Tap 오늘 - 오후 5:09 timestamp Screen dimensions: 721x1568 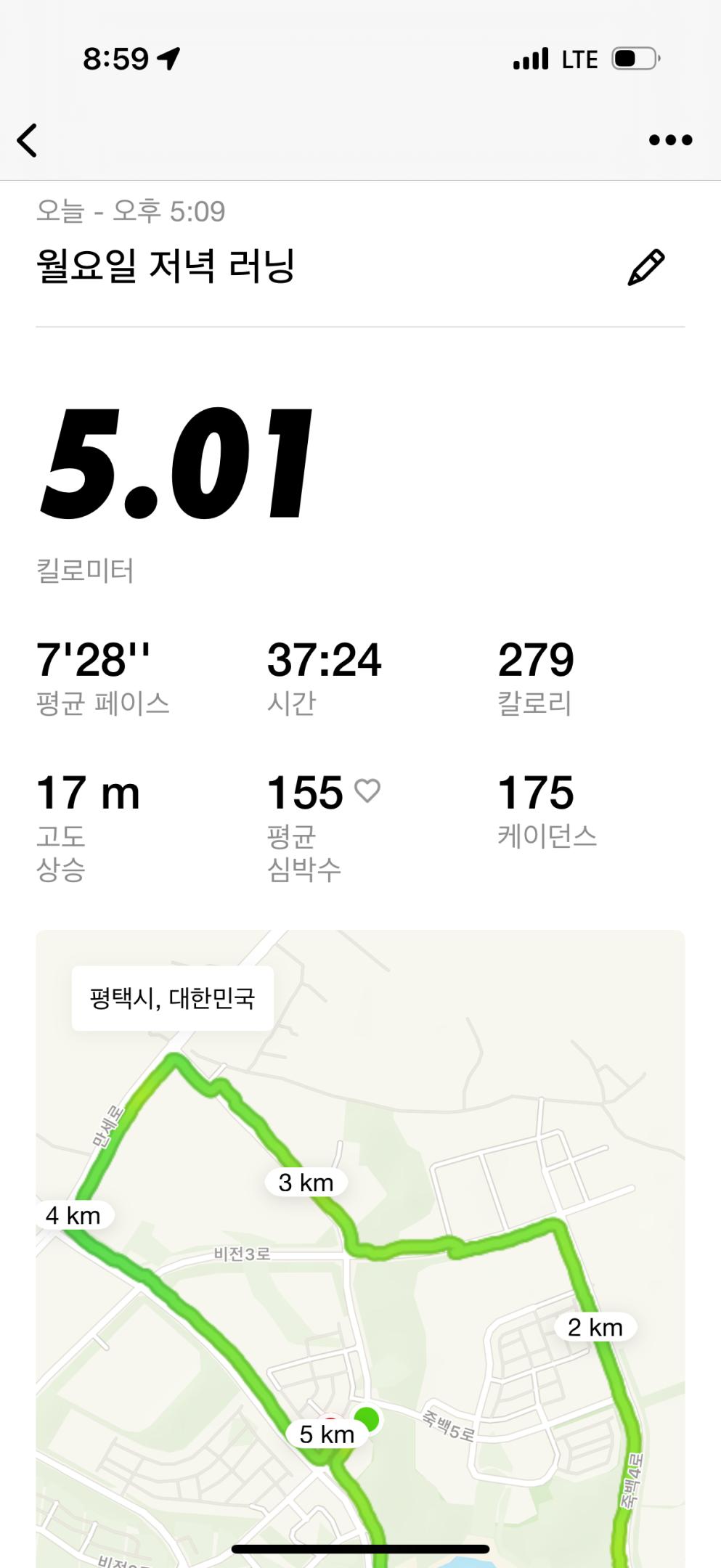pos(131,210)
